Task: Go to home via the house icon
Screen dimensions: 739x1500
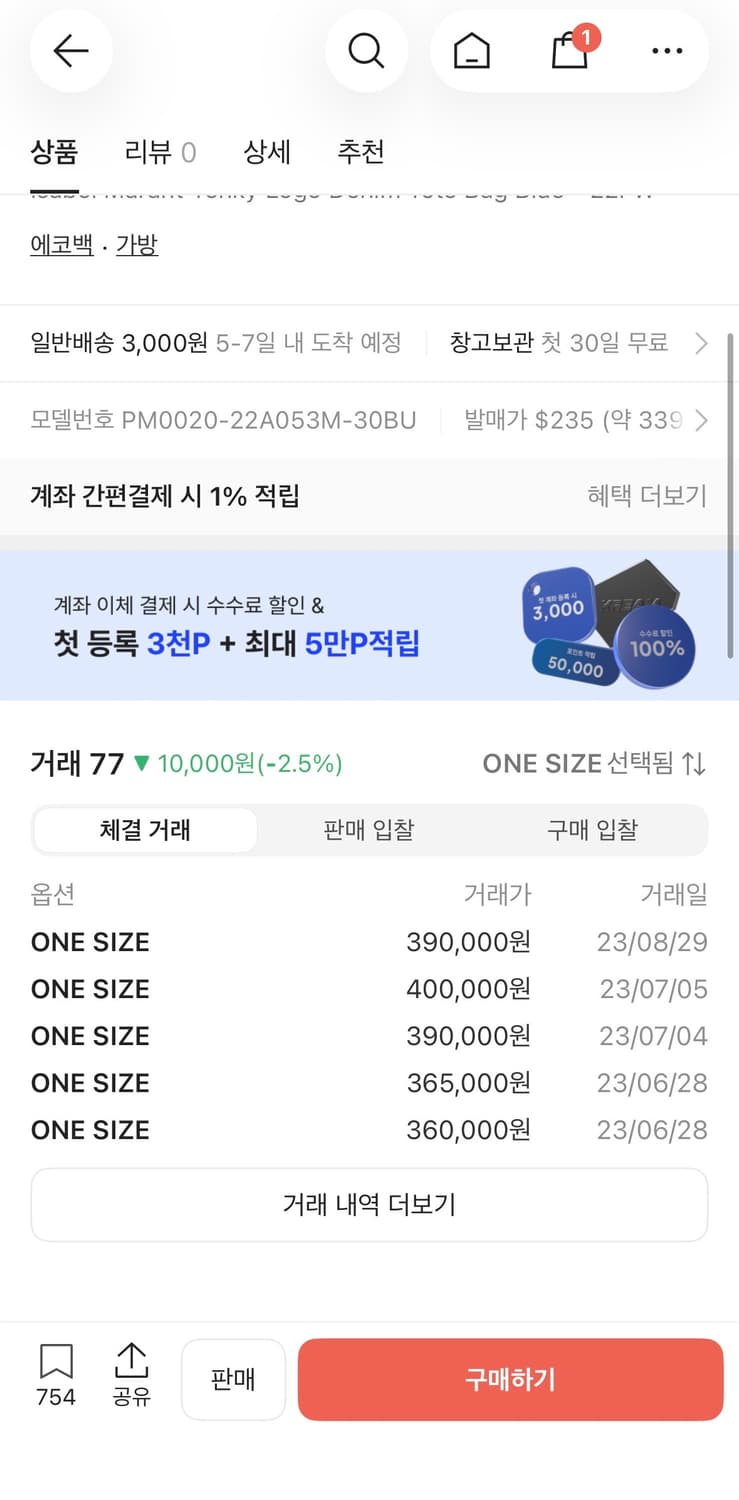Action: coord(471,51)
